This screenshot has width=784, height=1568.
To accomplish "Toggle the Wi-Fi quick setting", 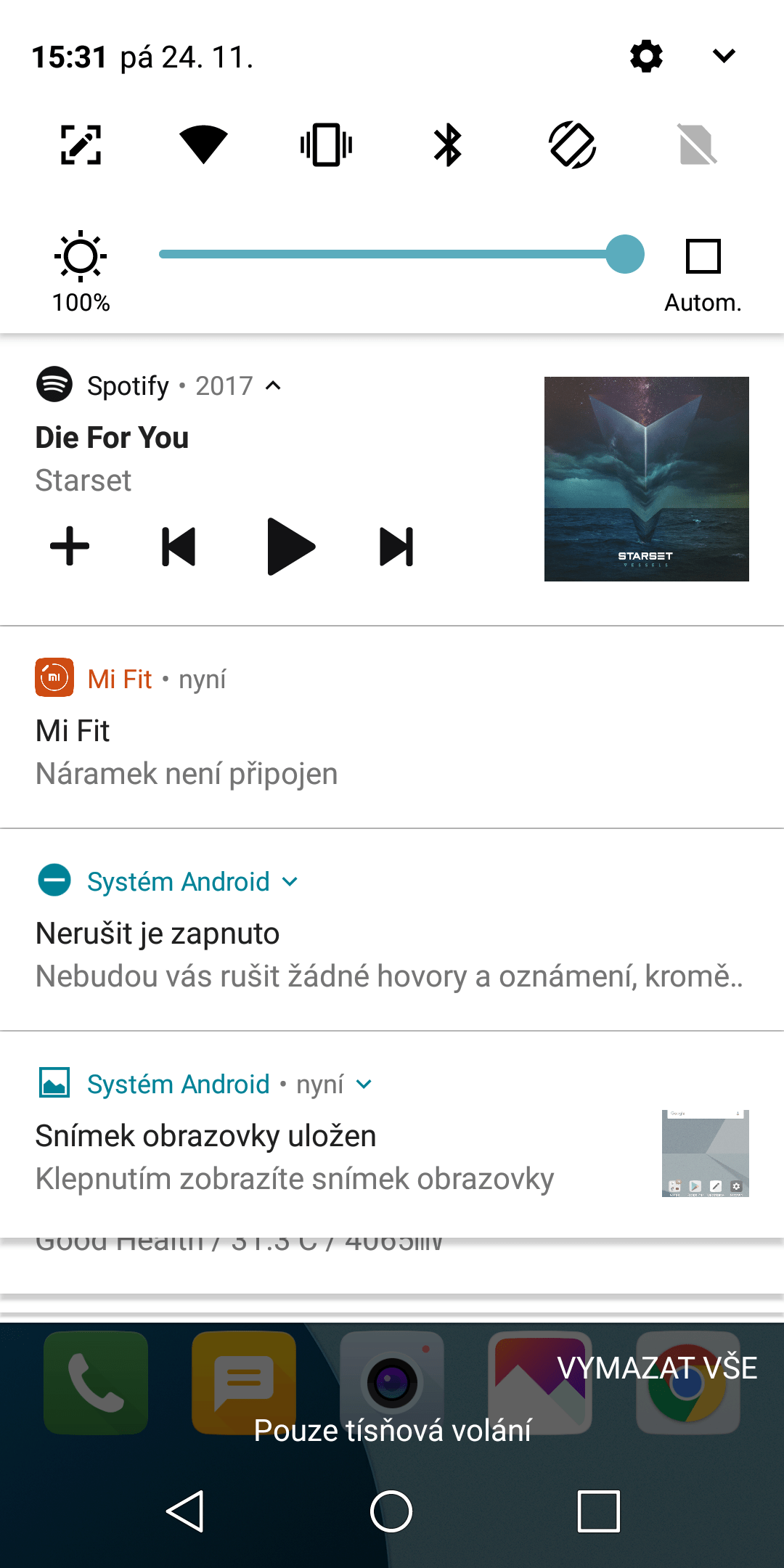I will [203, 144].
